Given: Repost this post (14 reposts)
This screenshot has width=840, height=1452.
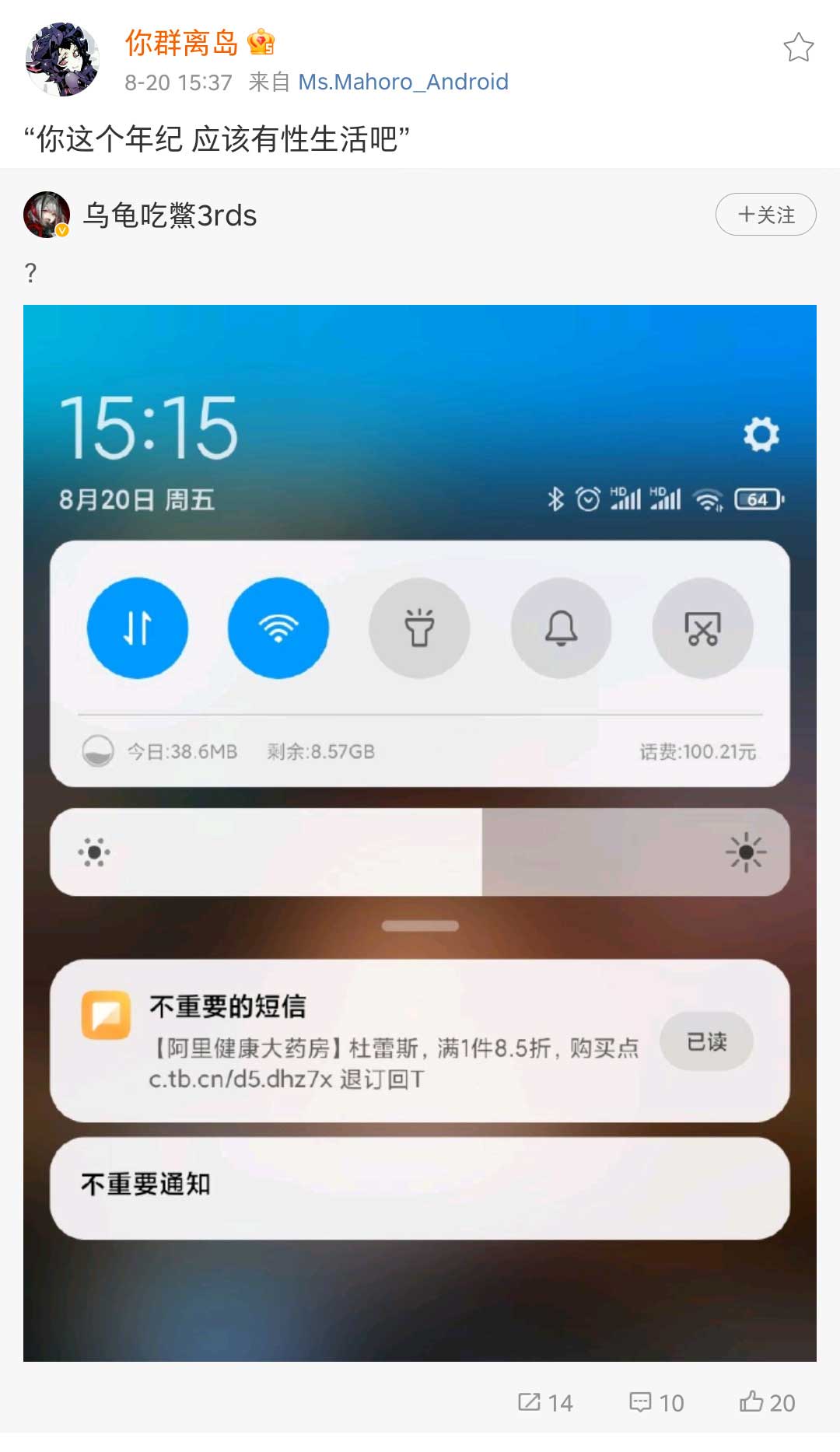Looking at the screenshot, I should point(545,1402).
